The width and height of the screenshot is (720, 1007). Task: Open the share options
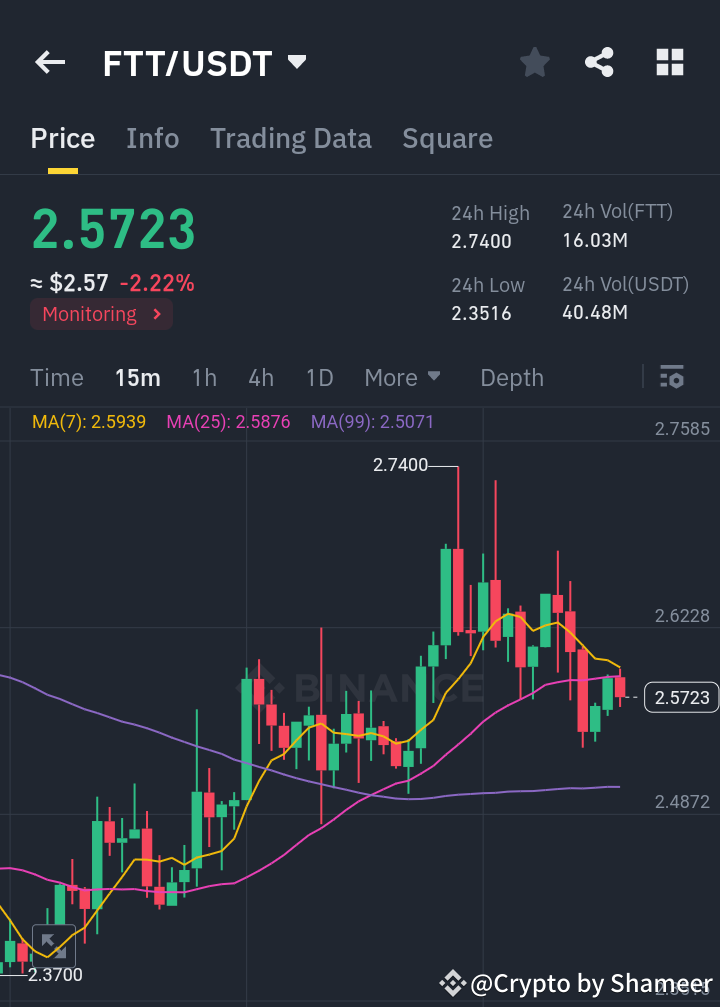point(599,62)
